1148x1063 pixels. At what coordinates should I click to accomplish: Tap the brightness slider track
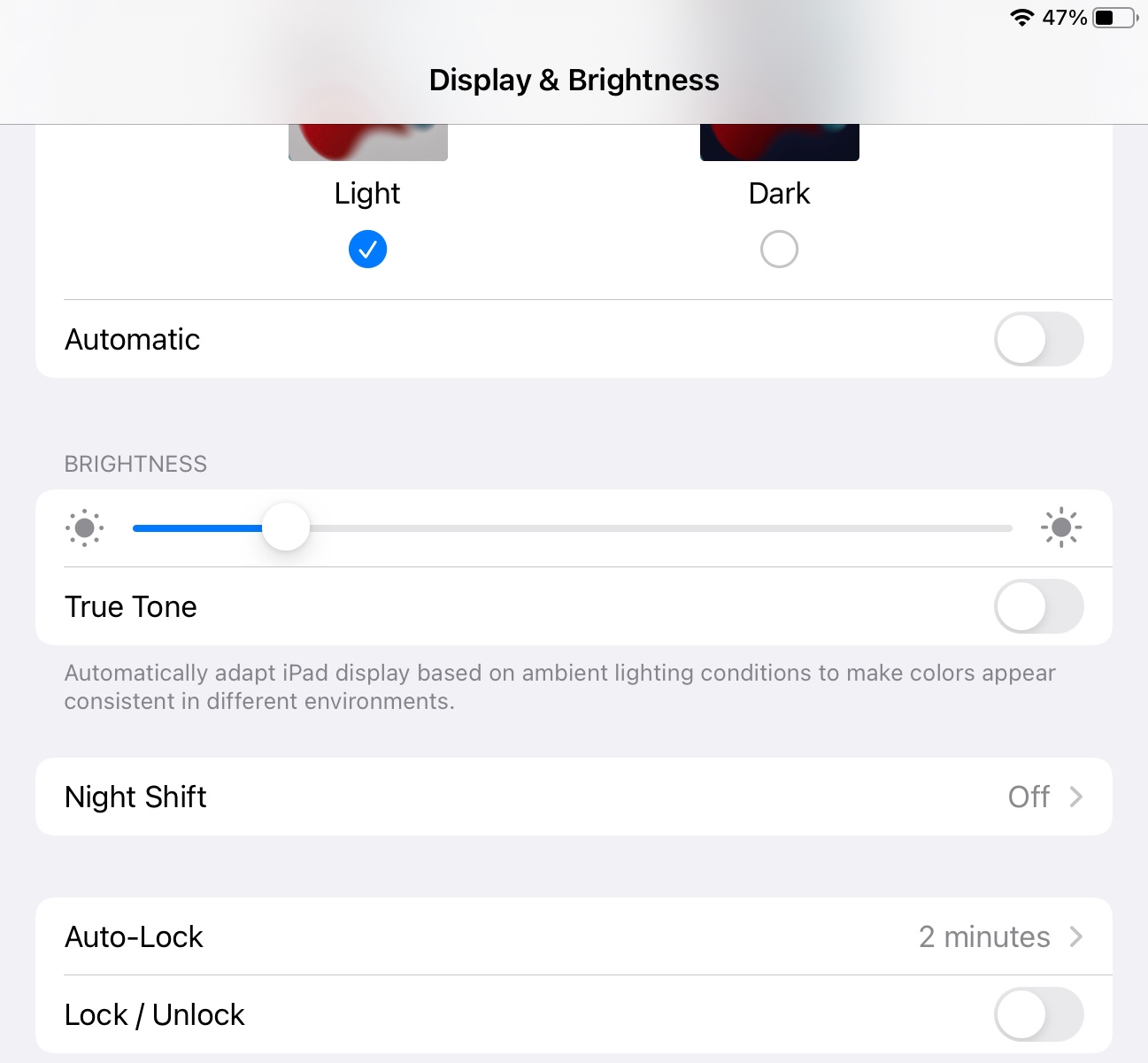pyautogui.click(x=572, y=528)
